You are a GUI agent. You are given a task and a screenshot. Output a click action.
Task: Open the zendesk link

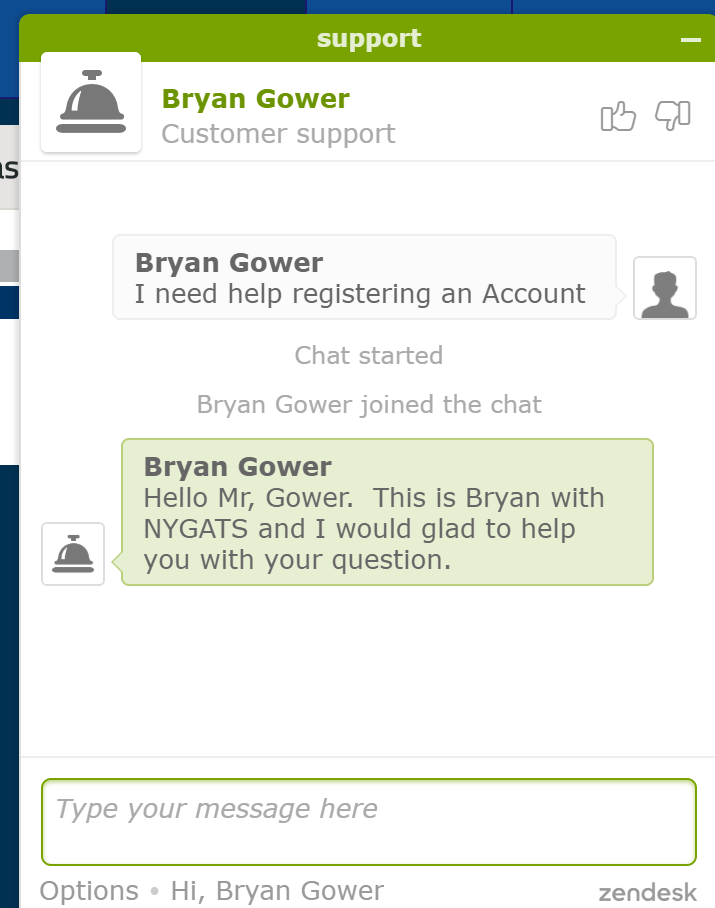[646, 892]
